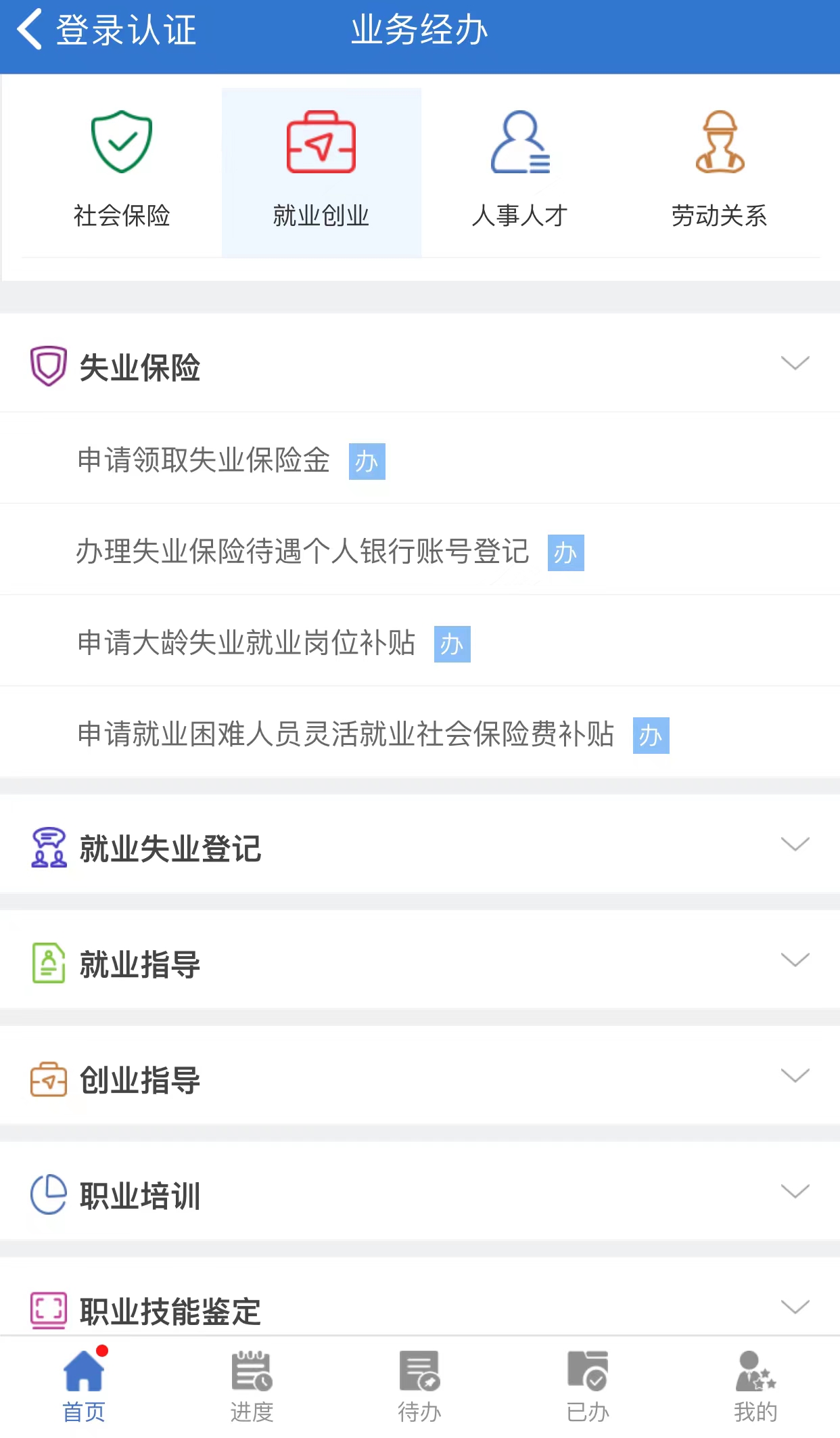This screenshot has width=840, height=1438.
Task: Open 办理失业保险待遇个人银行账号登记
Action: coord(302,552)
